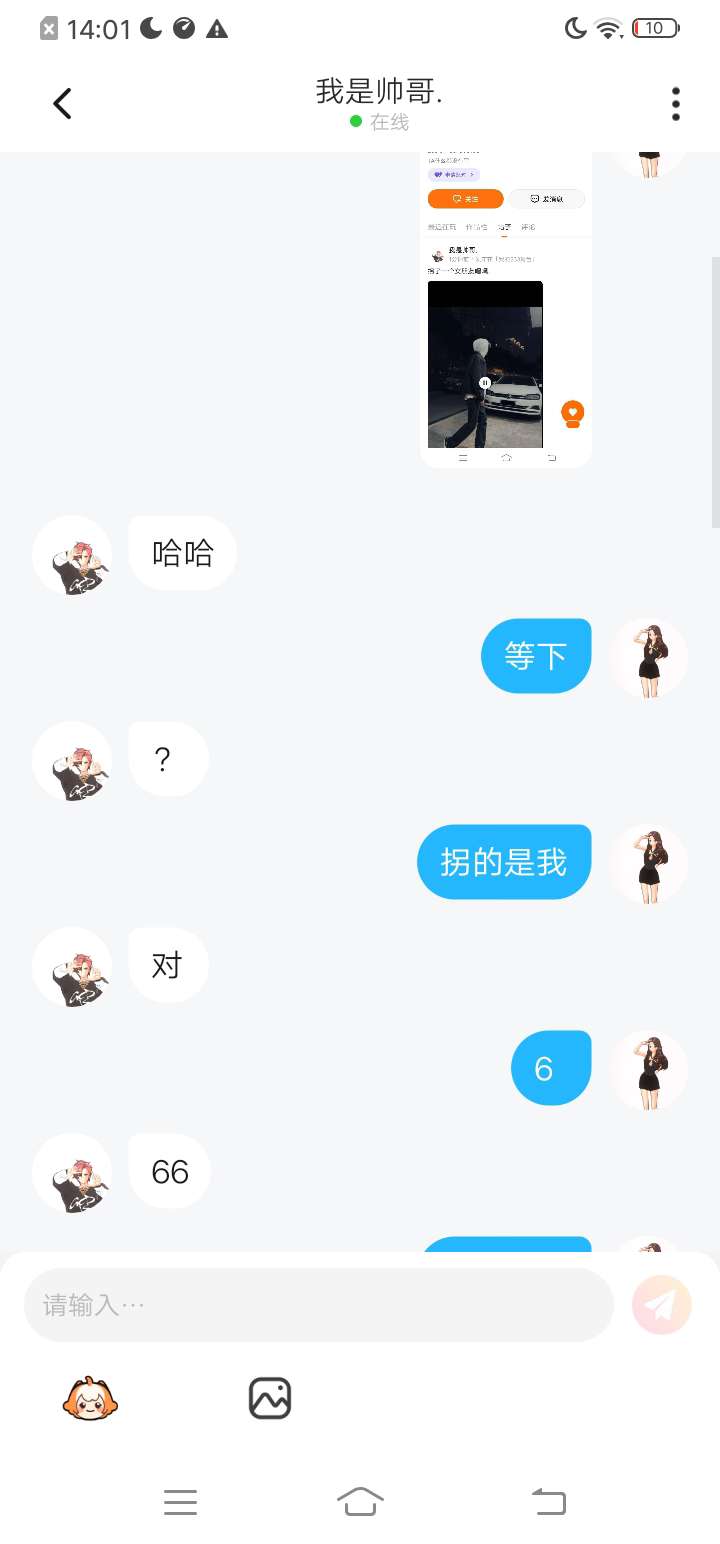
Task: Open the three-dot overflow menu
Action: coord(676,104)
